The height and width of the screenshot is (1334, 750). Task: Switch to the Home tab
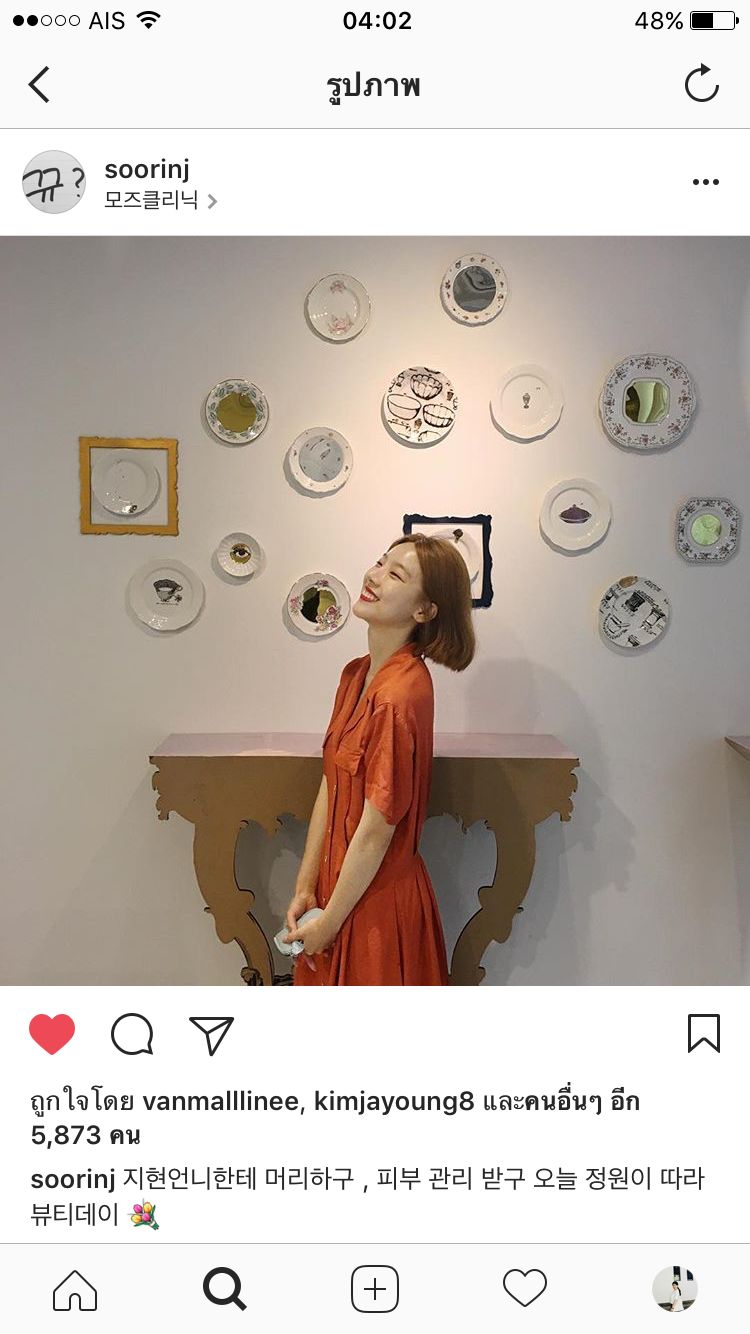coord(75,1289)
